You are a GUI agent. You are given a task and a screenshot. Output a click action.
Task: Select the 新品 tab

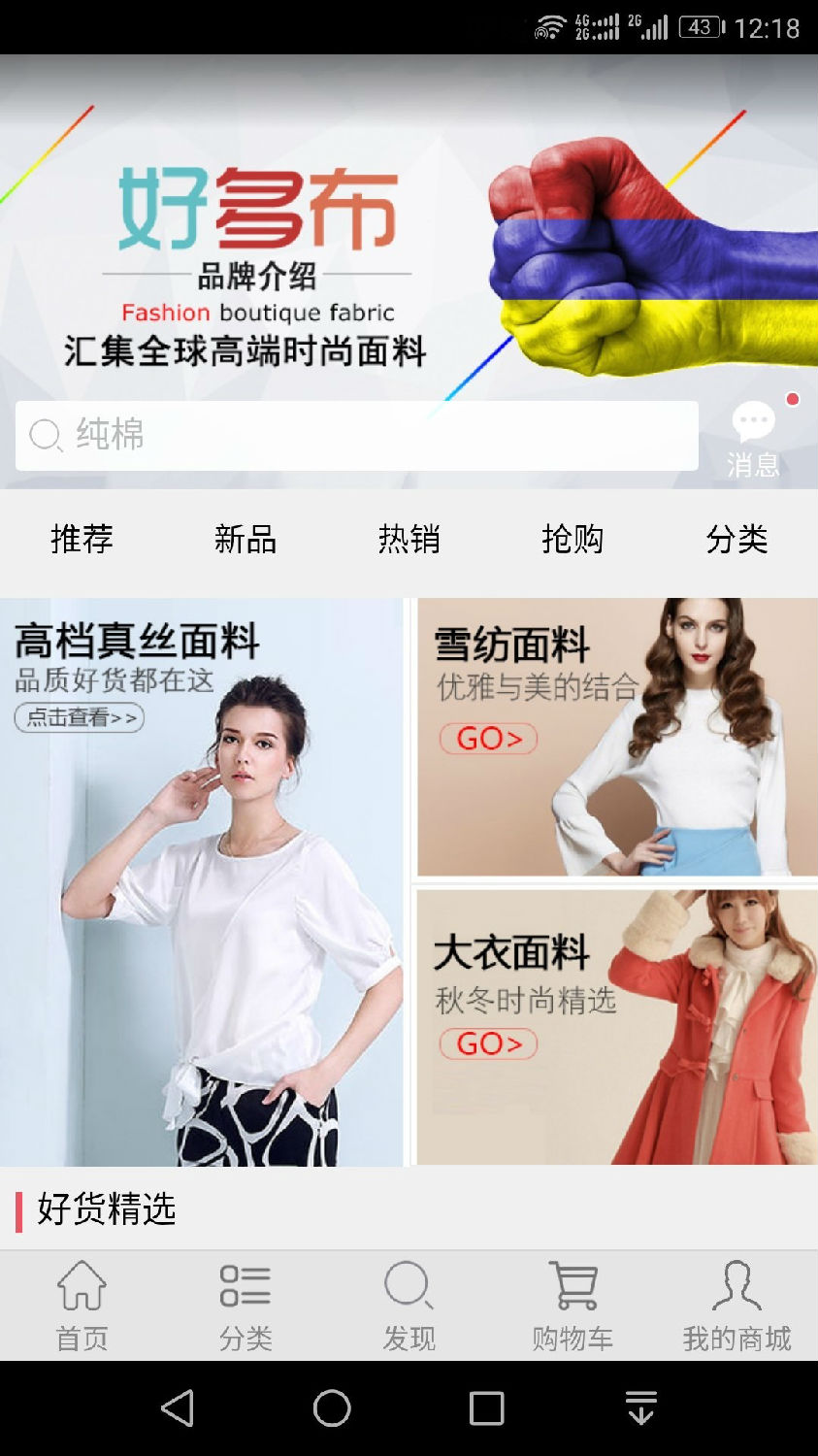245,539
